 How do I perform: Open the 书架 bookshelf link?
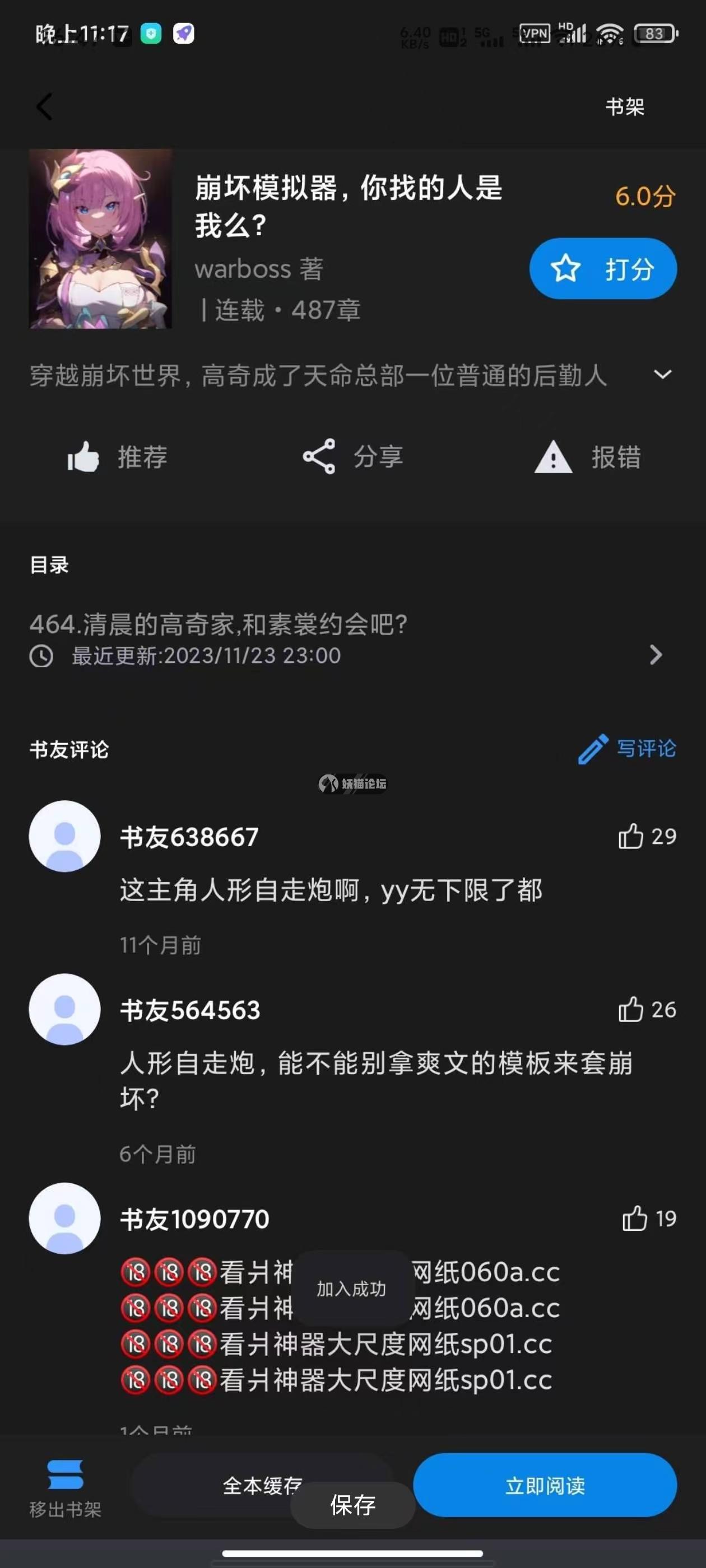[624, 107]
